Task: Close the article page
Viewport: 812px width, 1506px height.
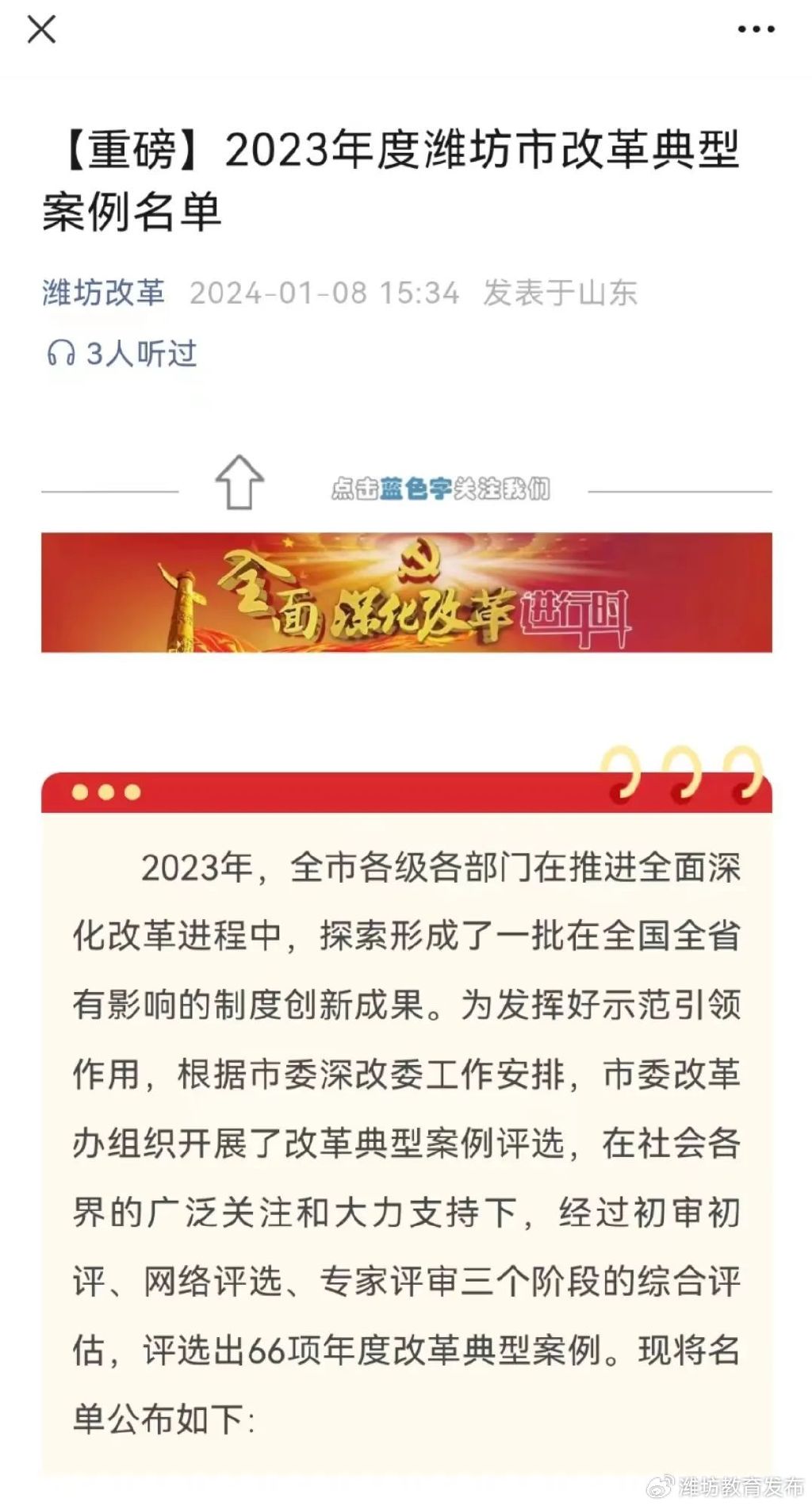Action: click(x=41, y=29)
